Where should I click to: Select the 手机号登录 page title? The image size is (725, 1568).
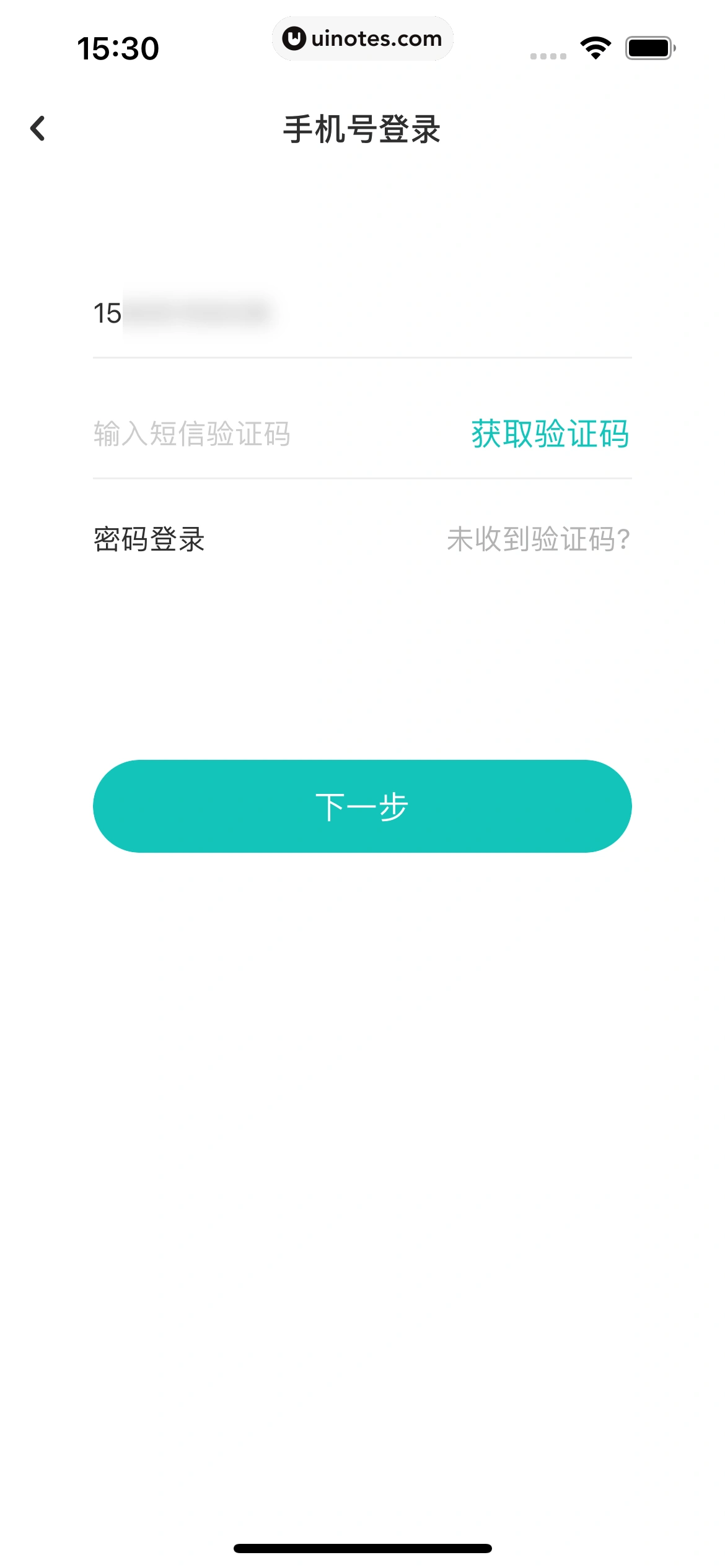click(362, 127)
